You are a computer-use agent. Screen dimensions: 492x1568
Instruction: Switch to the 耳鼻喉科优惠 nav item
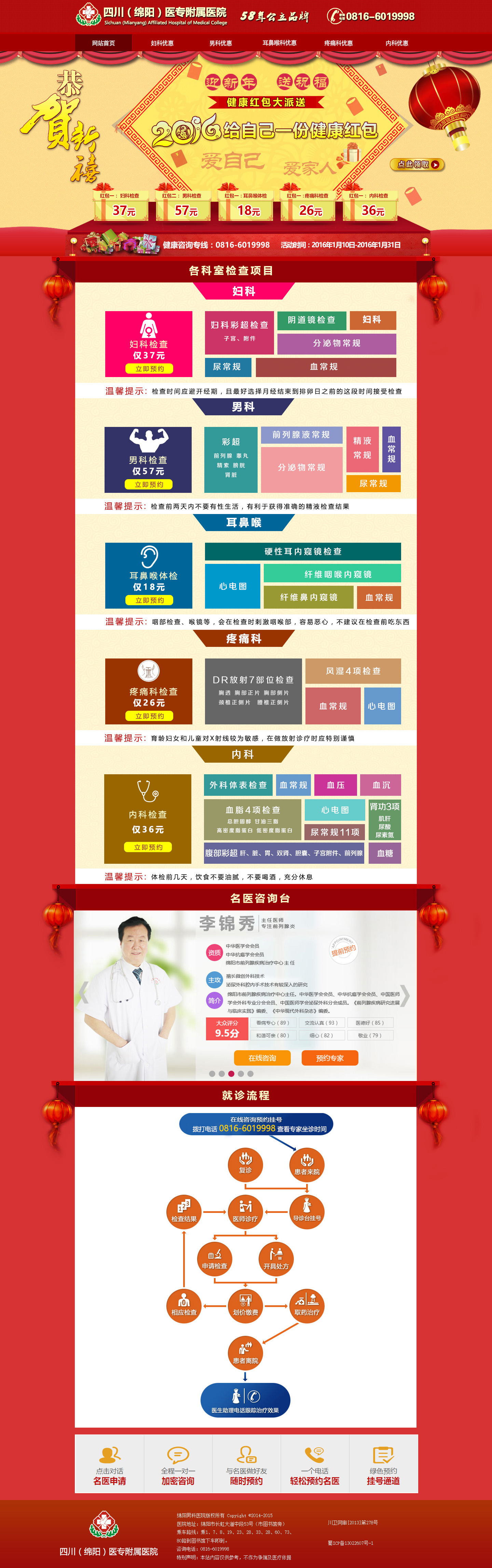pos(279,43)
